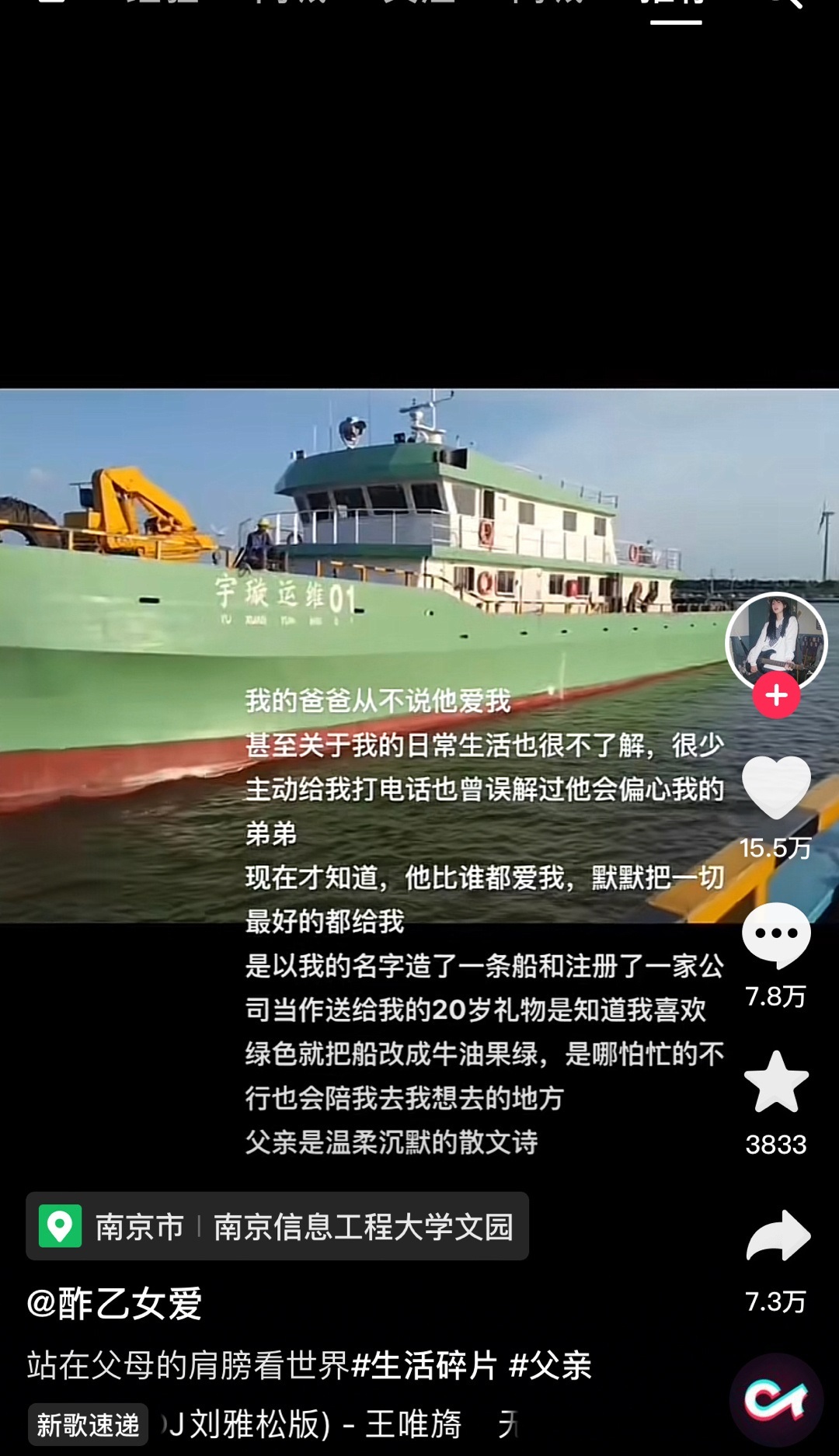
Task: Add video to favorites with star icon
Action: pos(776,1082)
